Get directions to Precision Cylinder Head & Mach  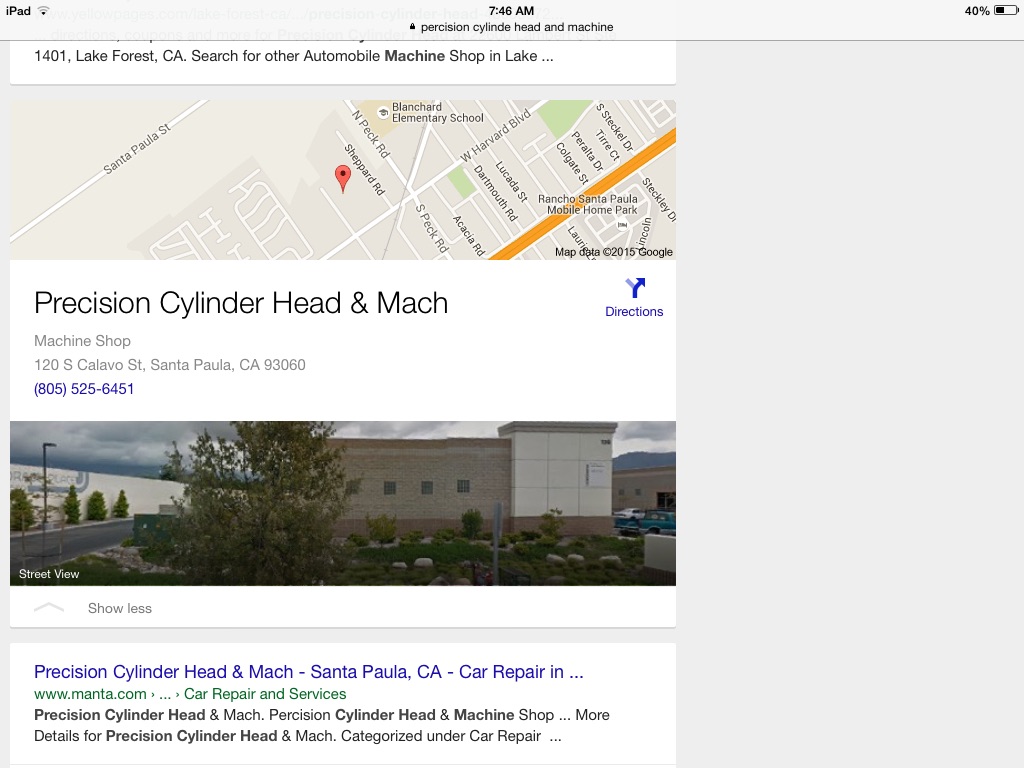point(634,298)
